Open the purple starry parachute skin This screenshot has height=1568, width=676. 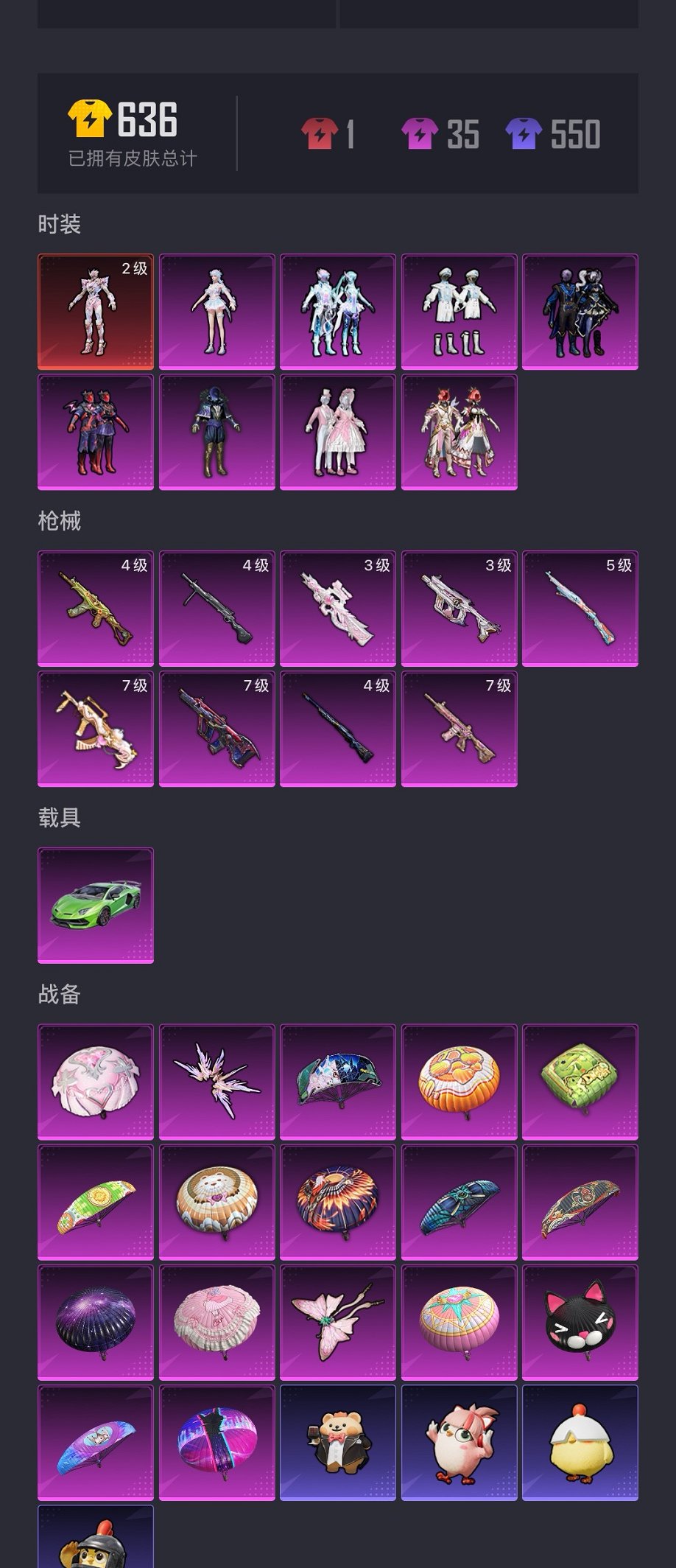pyautogui.click(x=96, y=1323)
